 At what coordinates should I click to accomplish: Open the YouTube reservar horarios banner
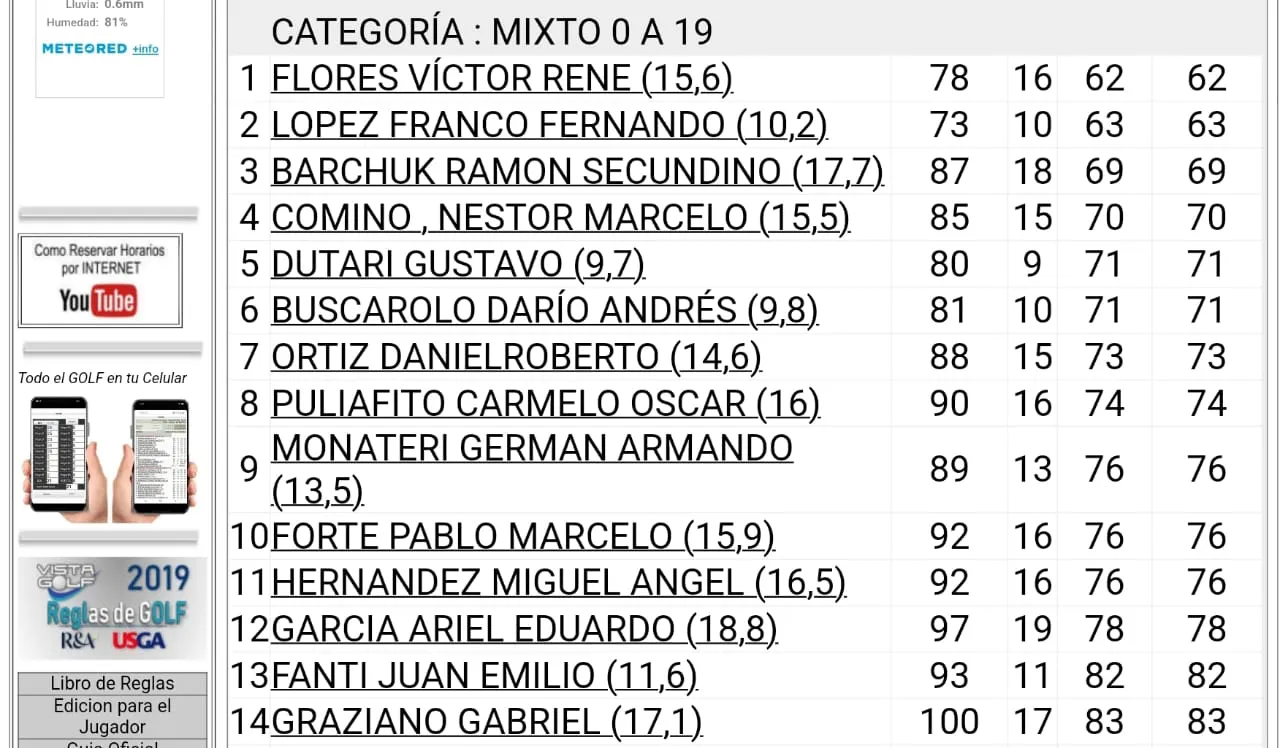point(100,281)
